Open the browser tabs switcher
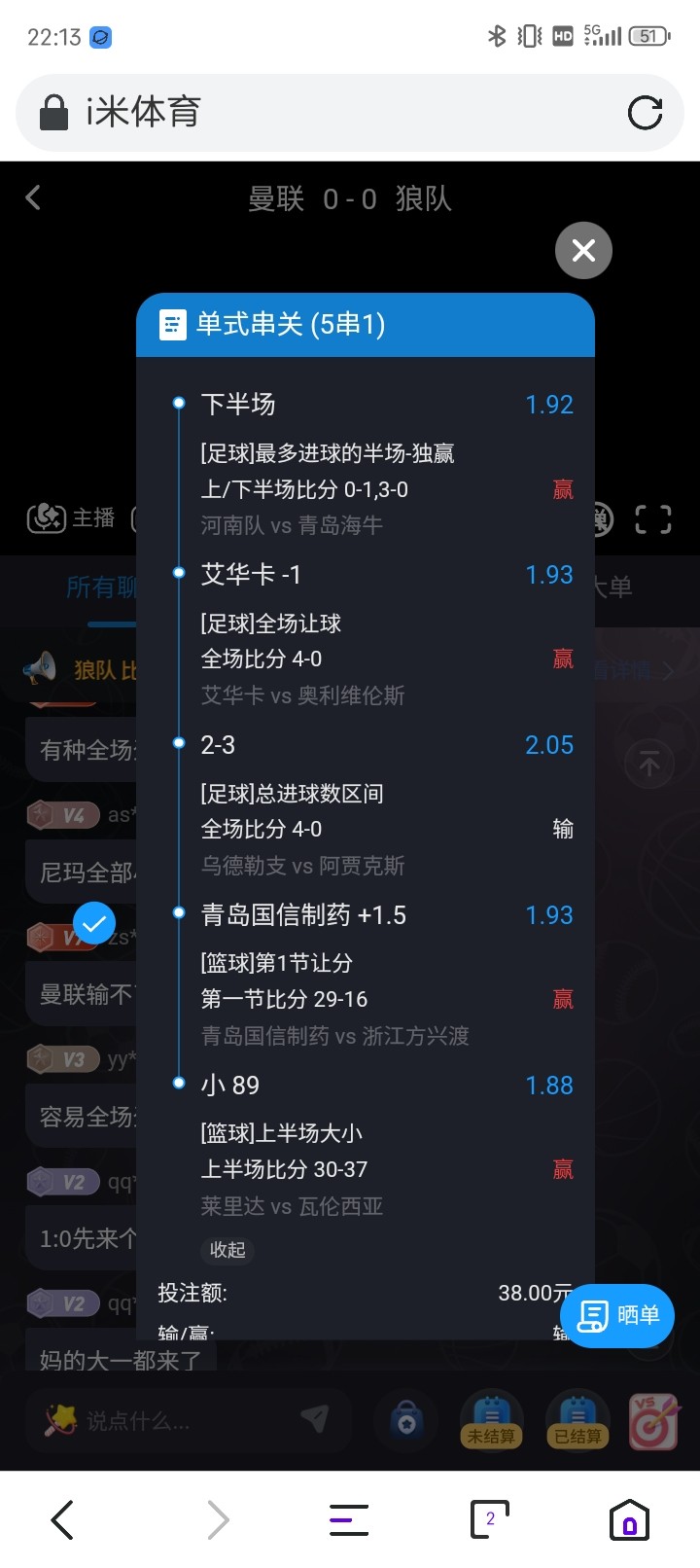The image size is (700, 1568). (490, 1519)
